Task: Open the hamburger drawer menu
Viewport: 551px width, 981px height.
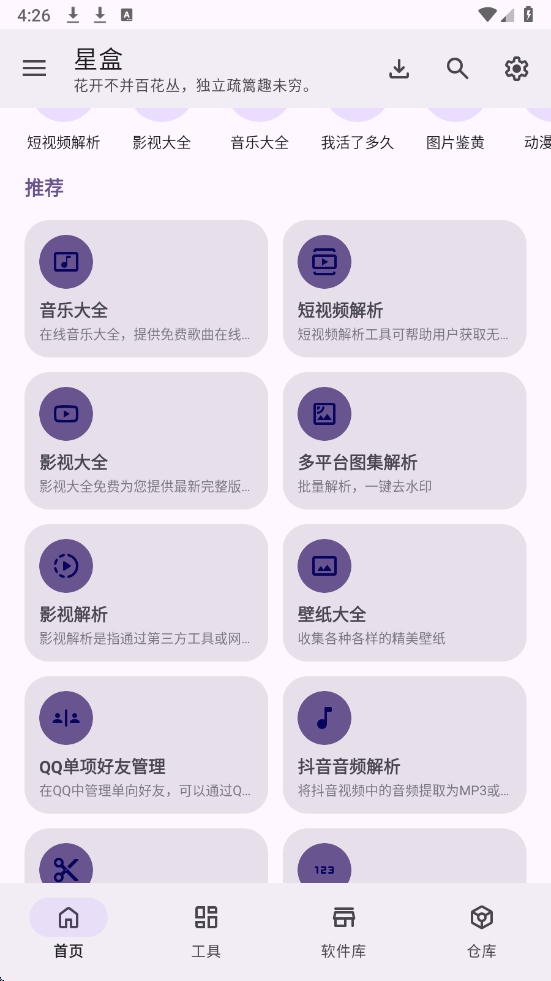Action: pyautogui.click(x=34, y=68)
